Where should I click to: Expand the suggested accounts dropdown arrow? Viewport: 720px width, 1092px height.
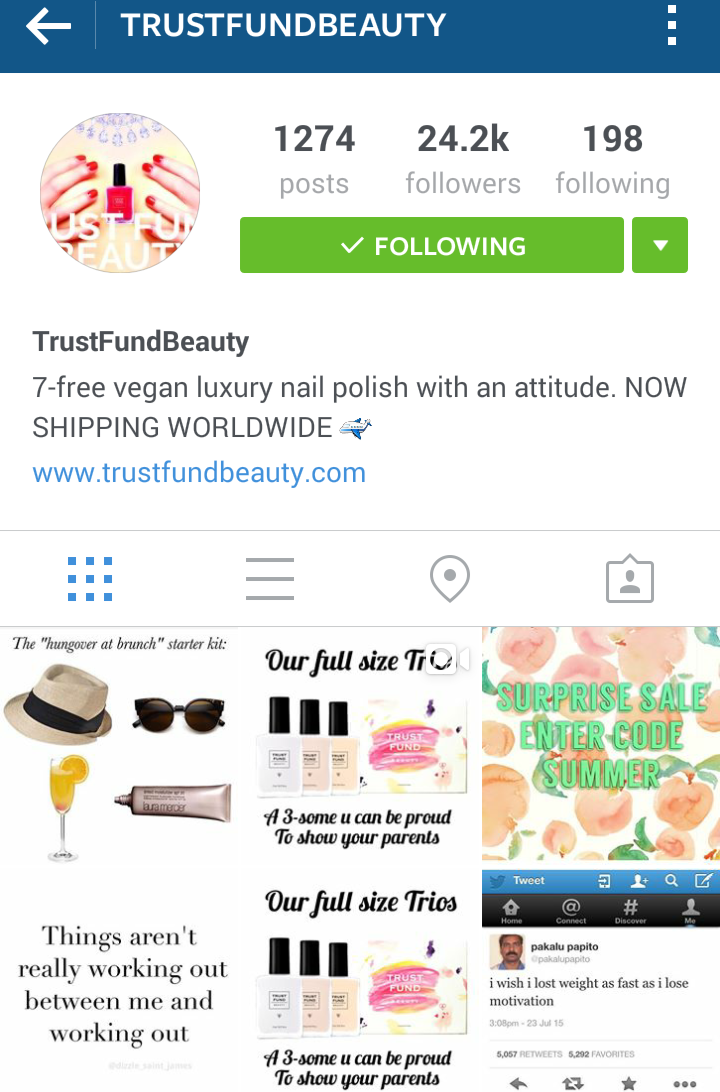click(660, 245)
